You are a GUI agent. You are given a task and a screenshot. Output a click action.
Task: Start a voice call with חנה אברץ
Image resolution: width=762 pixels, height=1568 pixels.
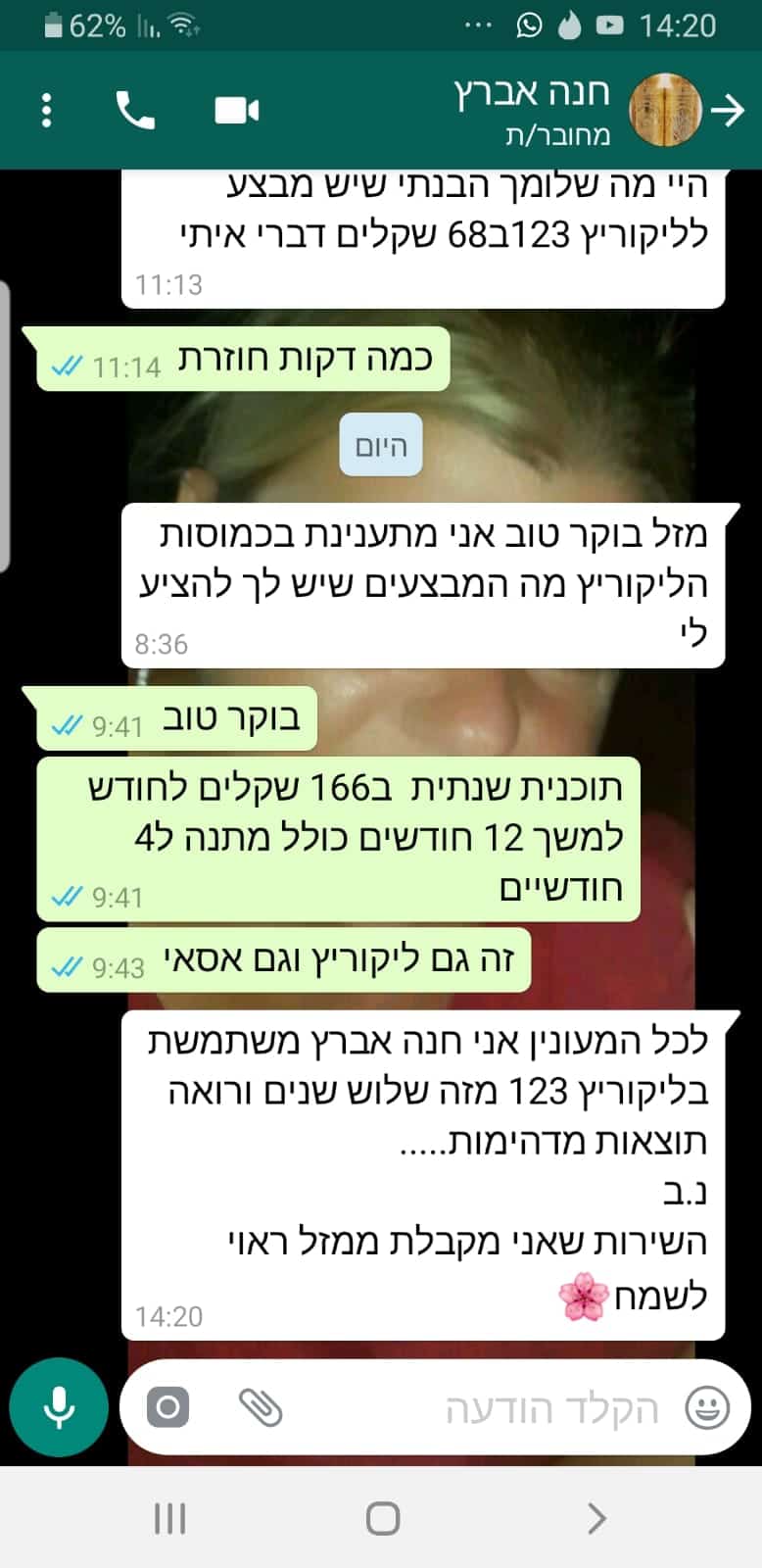135,110
